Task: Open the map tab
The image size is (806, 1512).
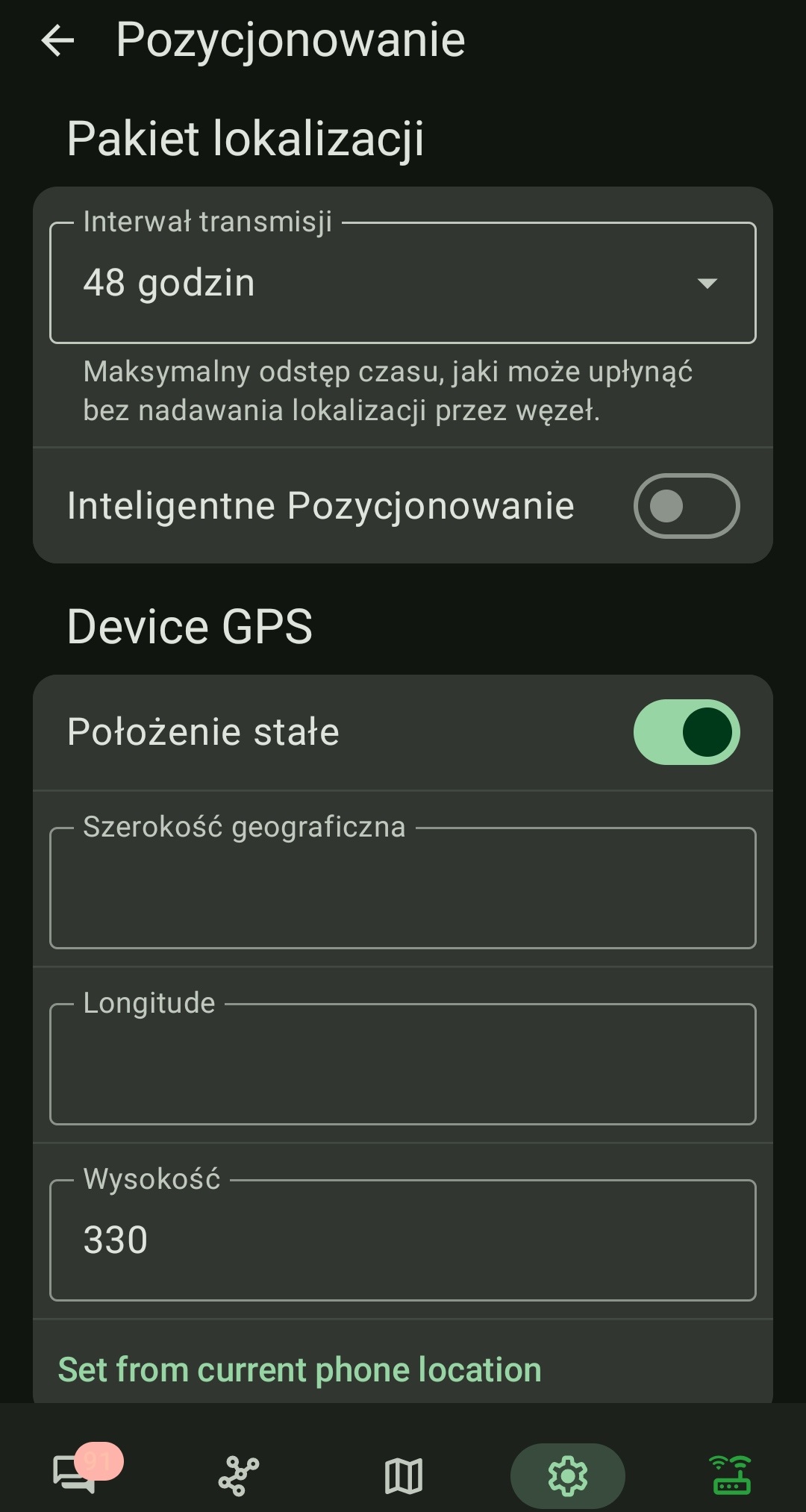Action: tap(404, 1475)
